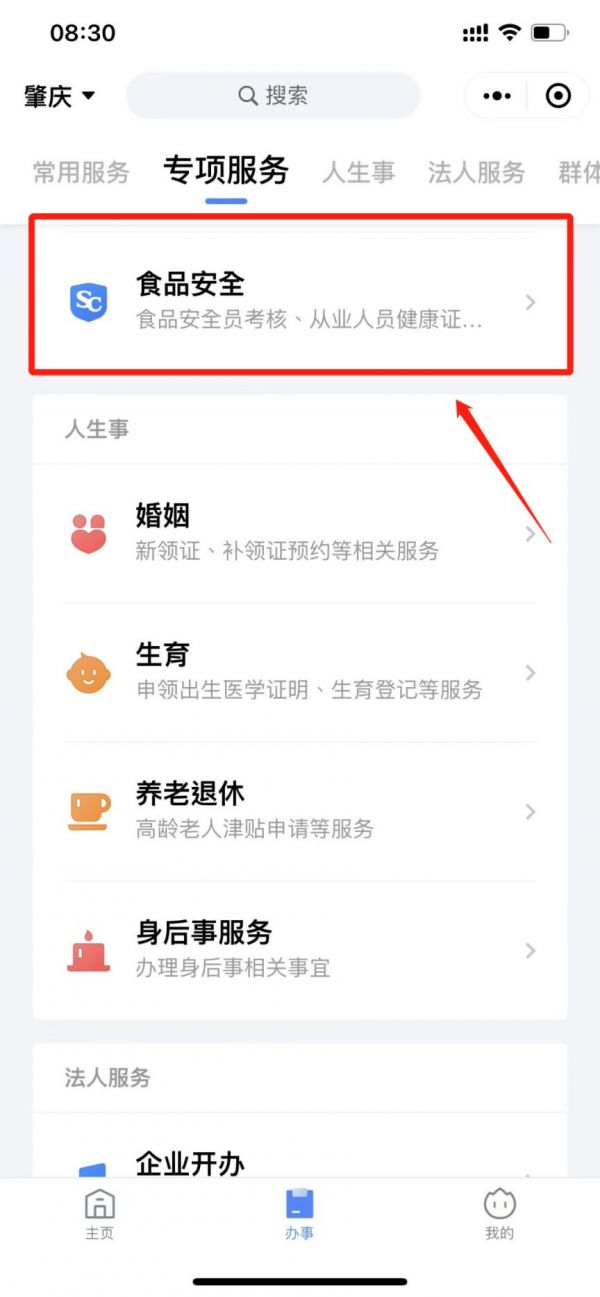Open the 肇庆 city dropdown

(x=60, y=96)
